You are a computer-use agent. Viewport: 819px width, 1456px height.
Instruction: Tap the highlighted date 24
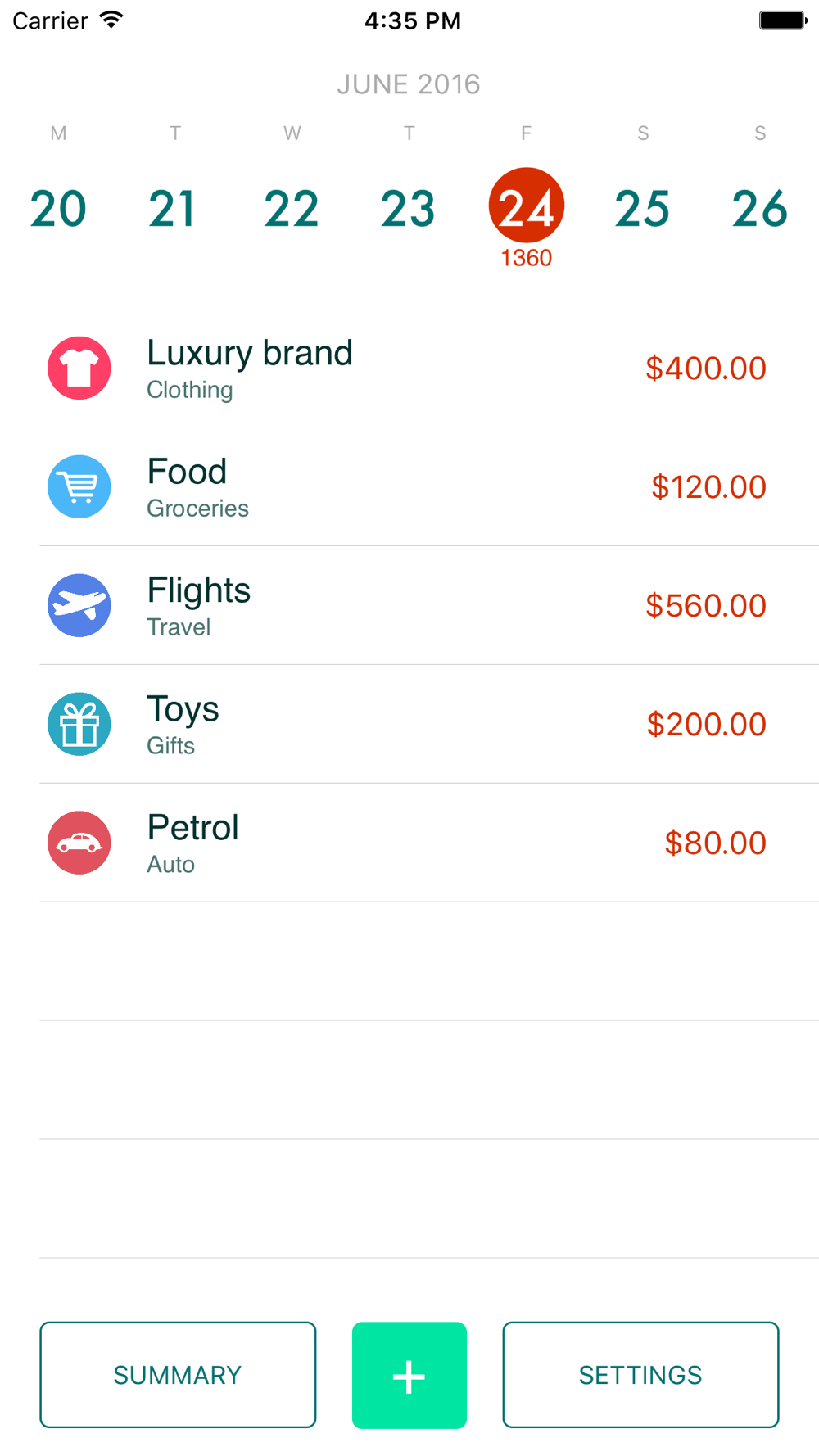(526, 206)
